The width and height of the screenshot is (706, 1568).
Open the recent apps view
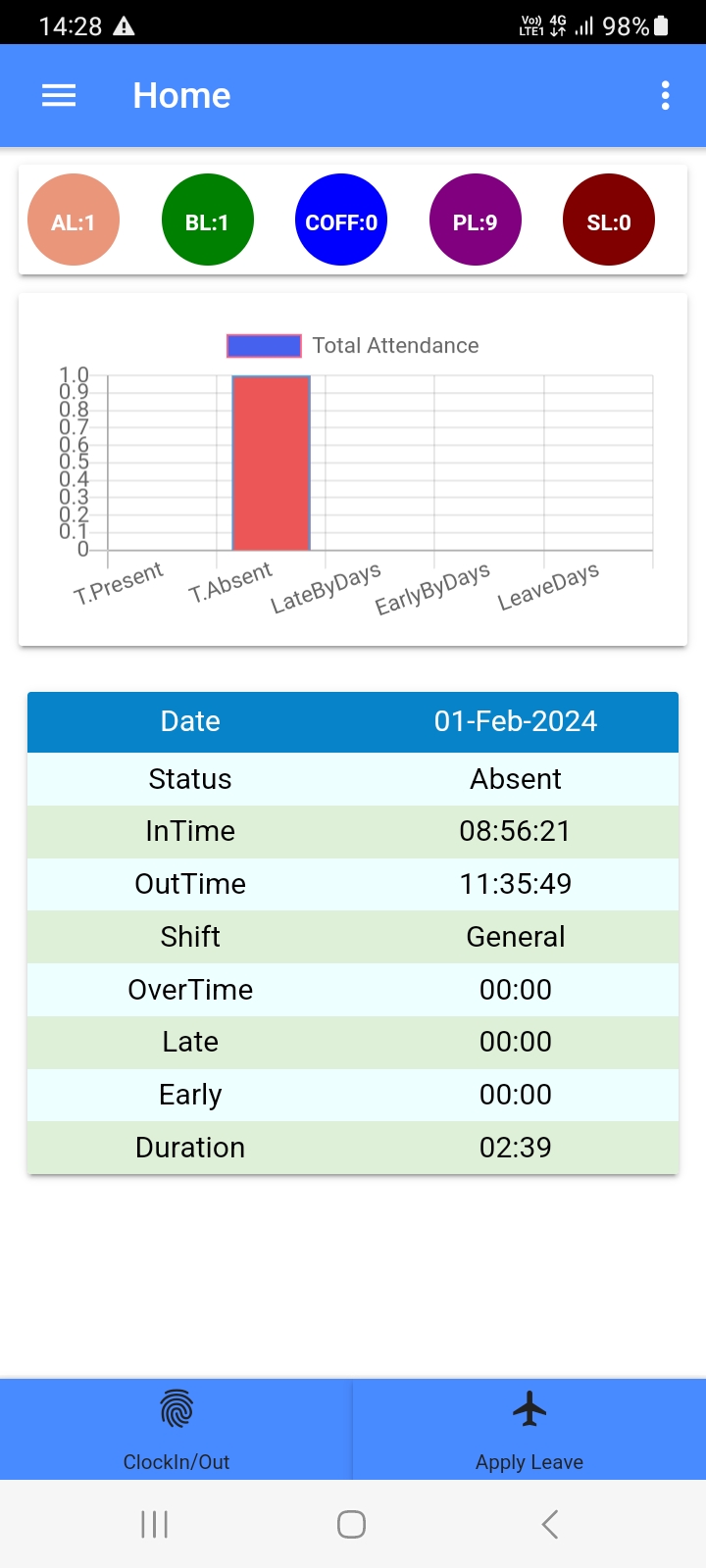(155, 1524)
